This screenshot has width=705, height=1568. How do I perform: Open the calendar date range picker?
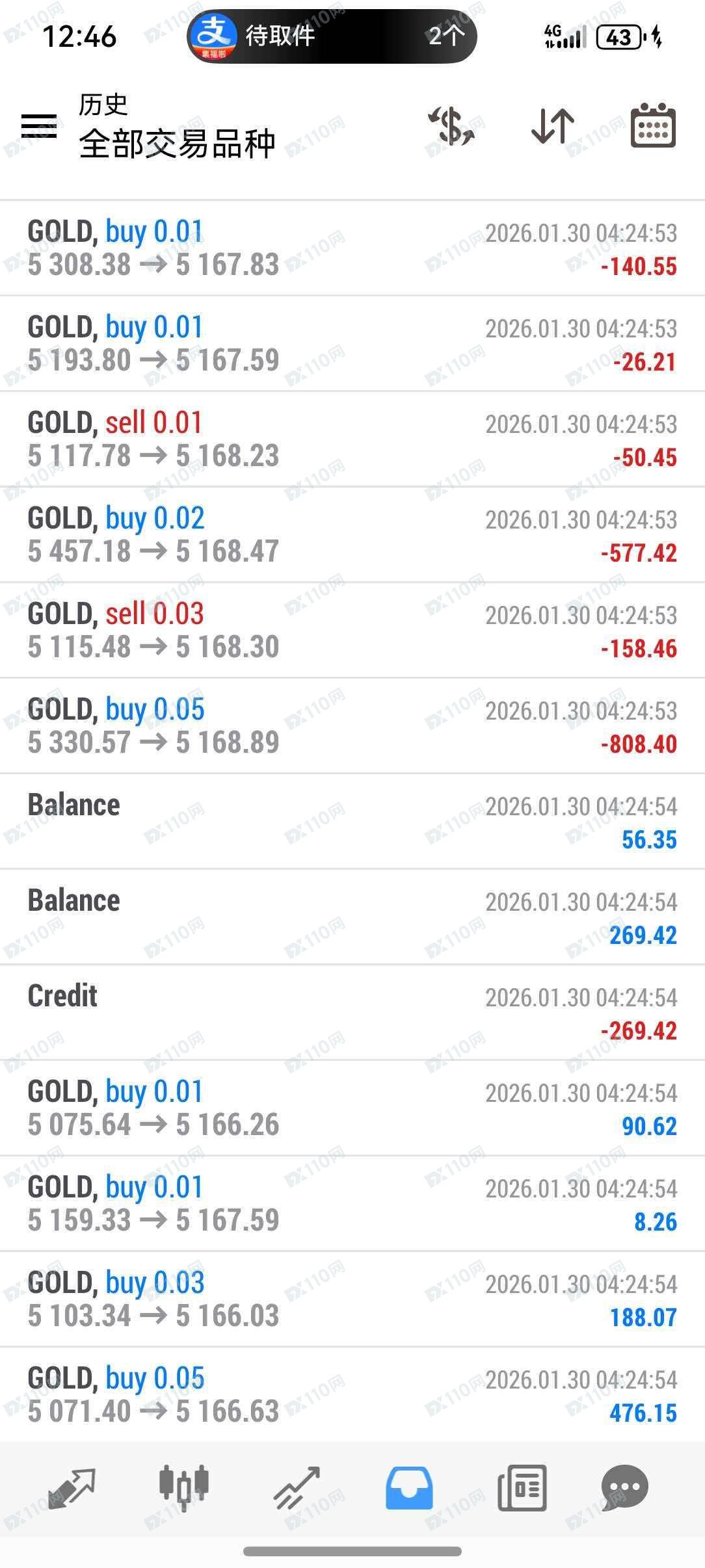click(653, 125)
